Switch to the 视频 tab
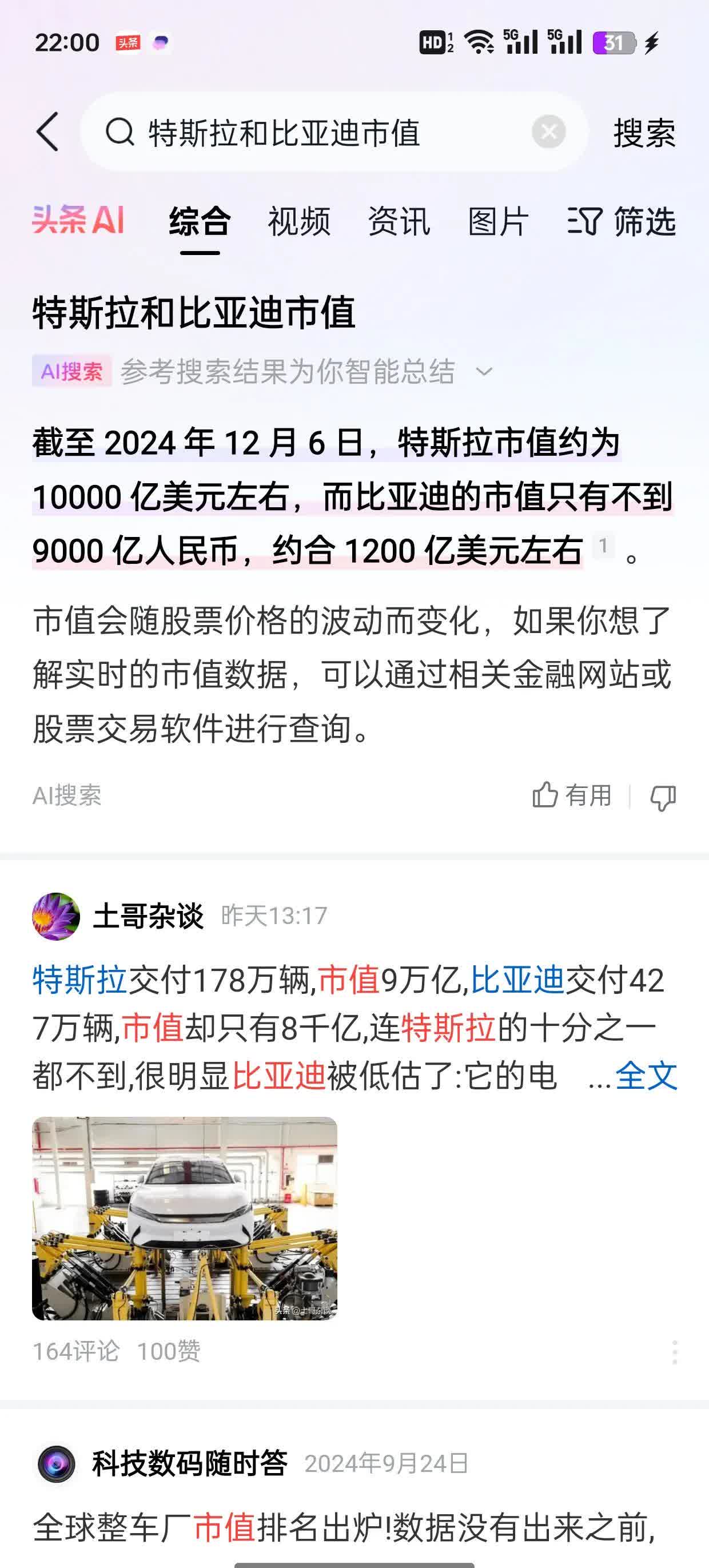 [299, 223]
